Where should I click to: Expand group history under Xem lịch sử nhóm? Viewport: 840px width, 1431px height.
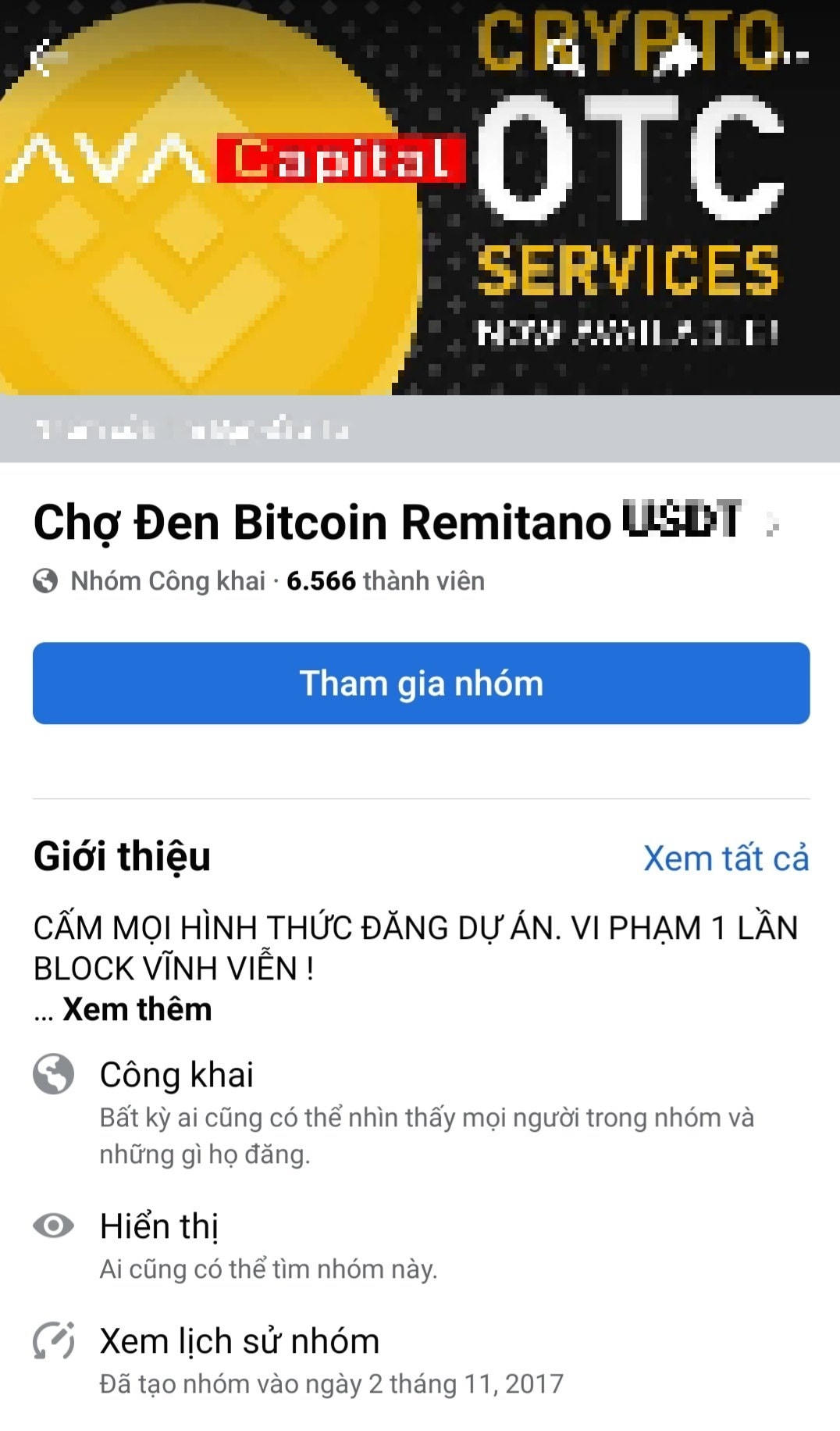coord(238,1341)
